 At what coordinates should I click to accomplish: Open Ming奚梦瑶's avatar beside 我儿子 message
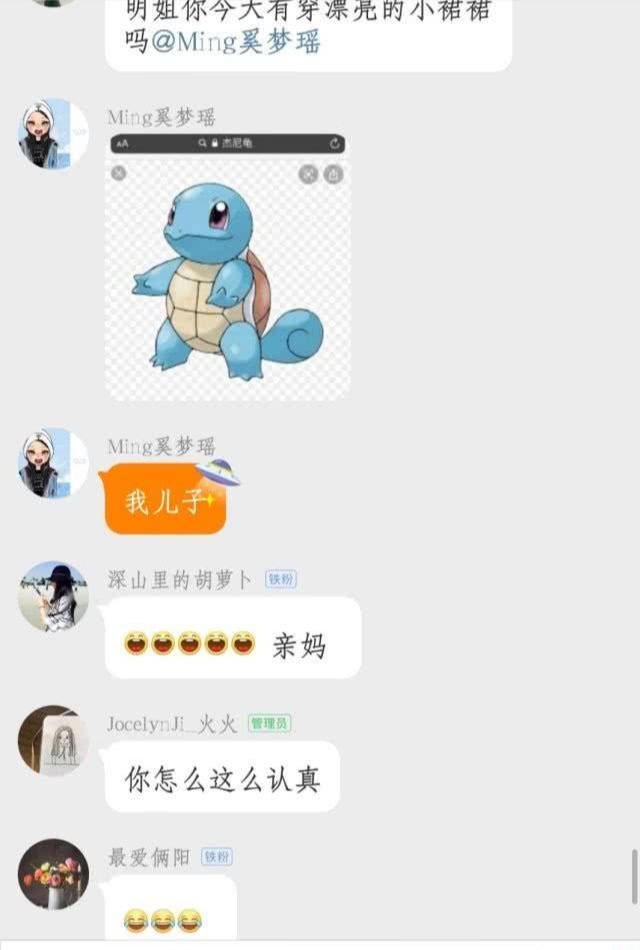pyautogui.click(x=53, y=463)
